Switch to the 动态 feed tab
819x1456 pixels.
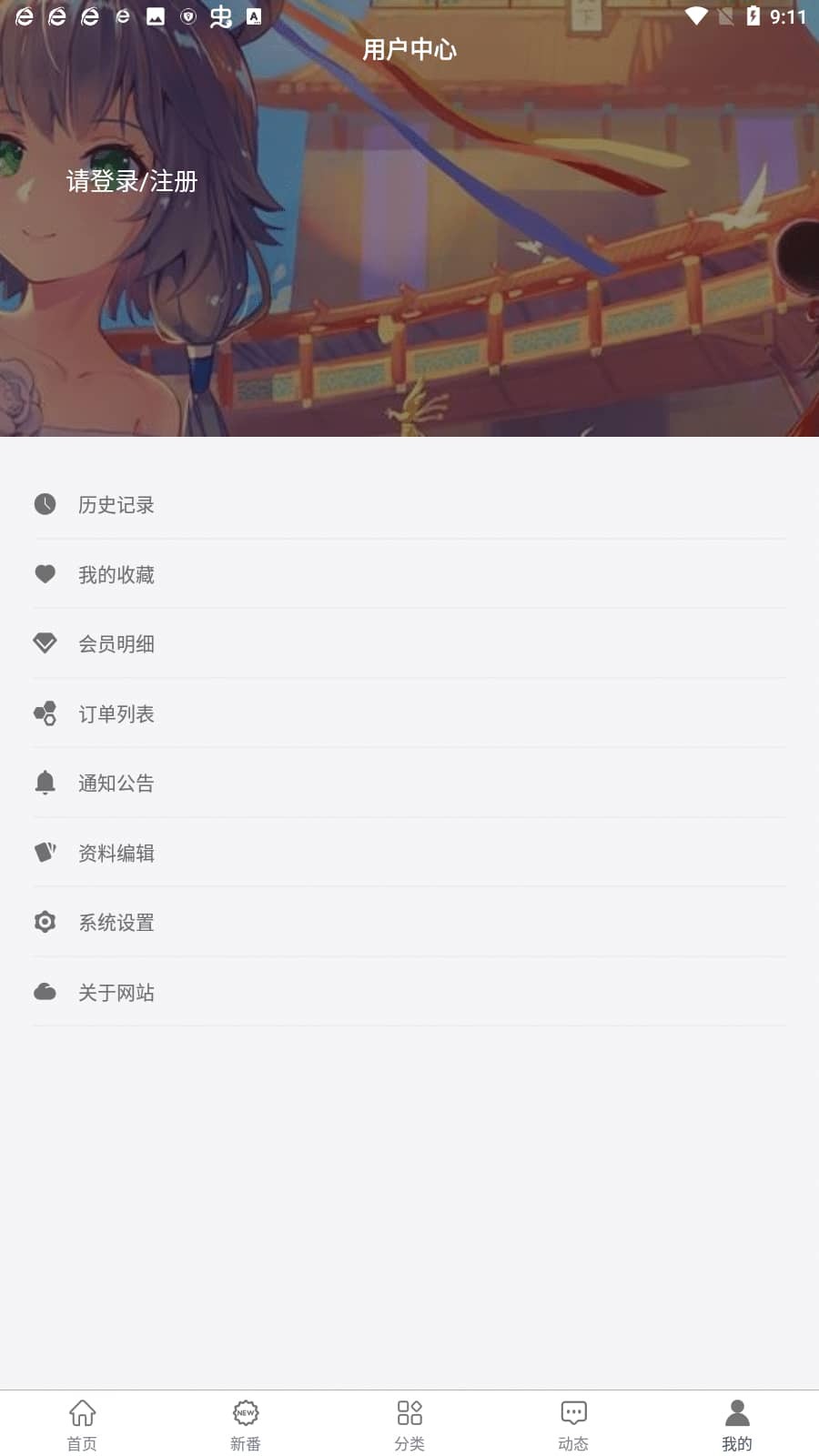573,1425
